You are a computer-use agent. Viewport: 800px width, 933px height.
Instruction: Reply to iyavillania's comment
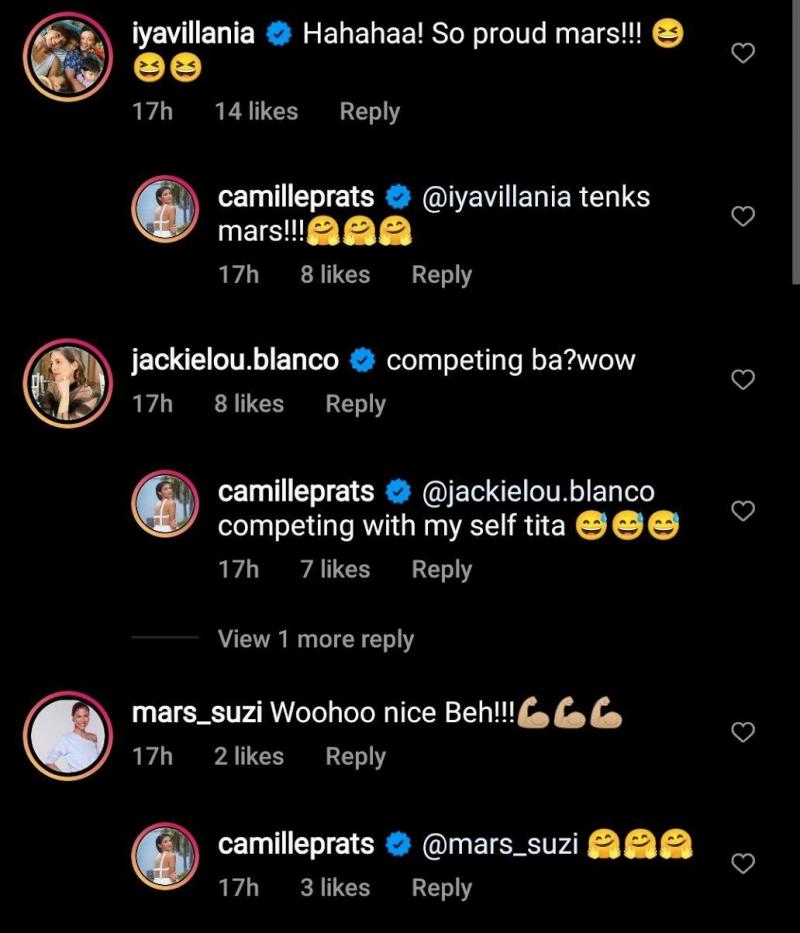[369, 112]
